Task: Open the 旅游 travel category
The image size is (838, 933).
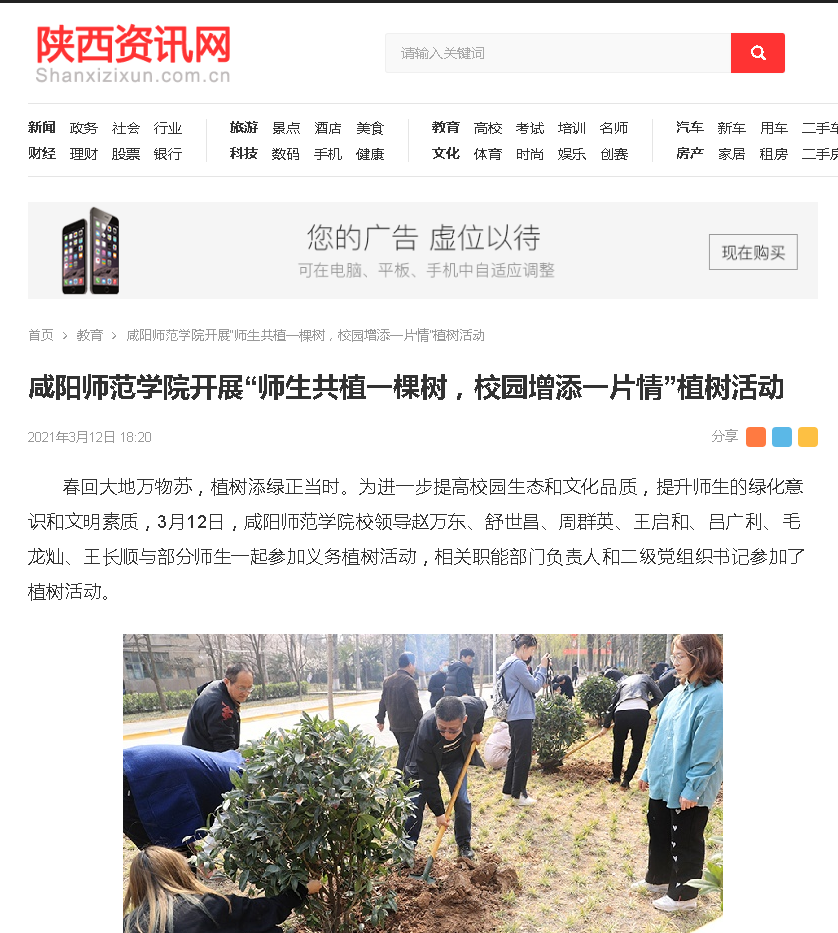Action: tap(244, 128)
